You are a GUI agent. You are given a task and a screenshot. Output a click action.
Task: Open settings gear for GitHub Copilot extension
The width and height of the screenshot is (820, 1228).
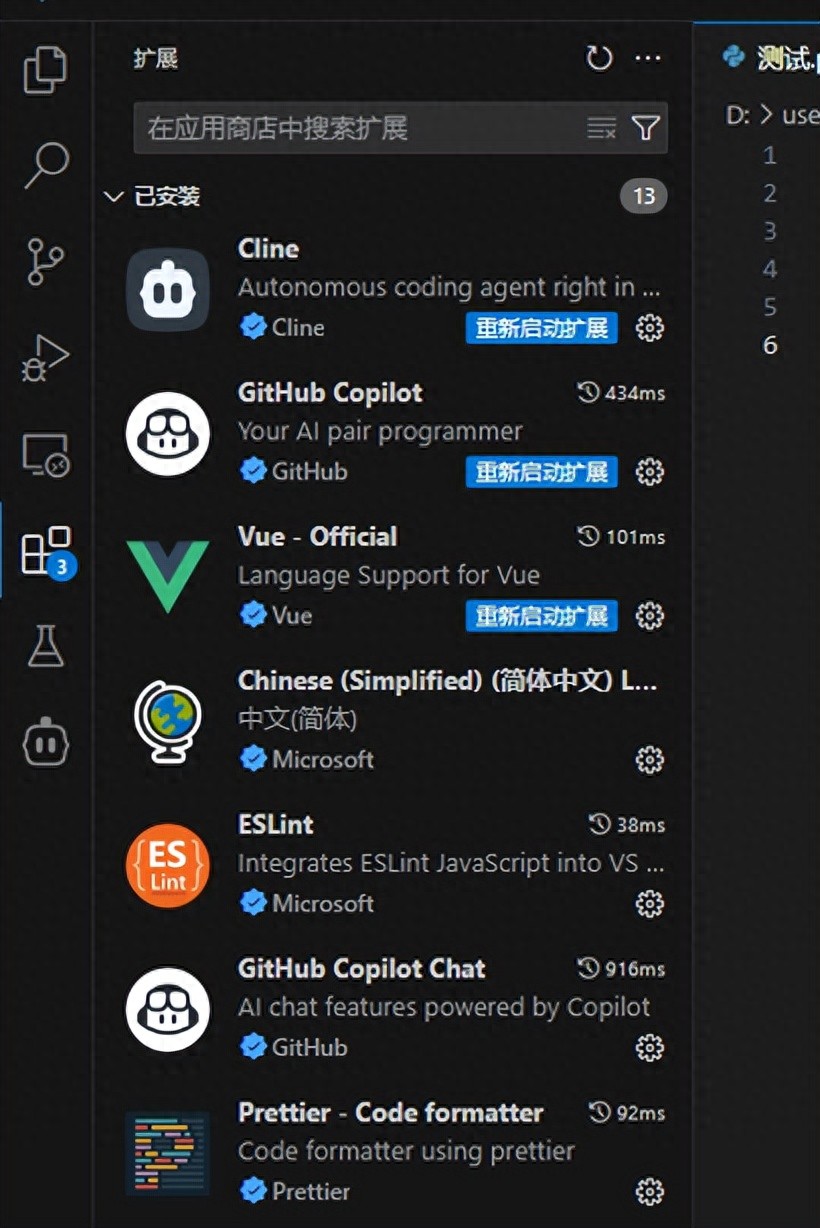(650, 471)
